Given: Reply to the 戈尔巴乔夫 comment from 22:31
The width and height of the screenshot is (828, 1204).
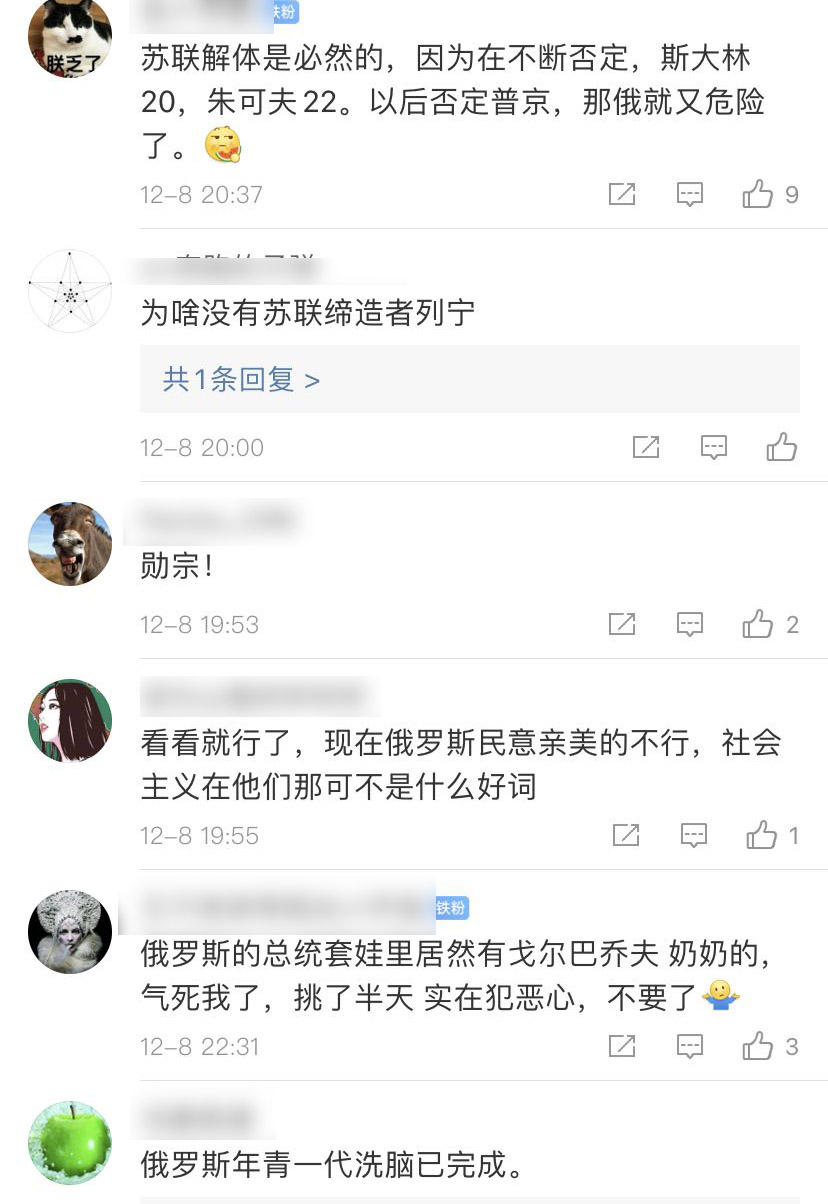Looking at the screenshot, I should [690, 1047].
